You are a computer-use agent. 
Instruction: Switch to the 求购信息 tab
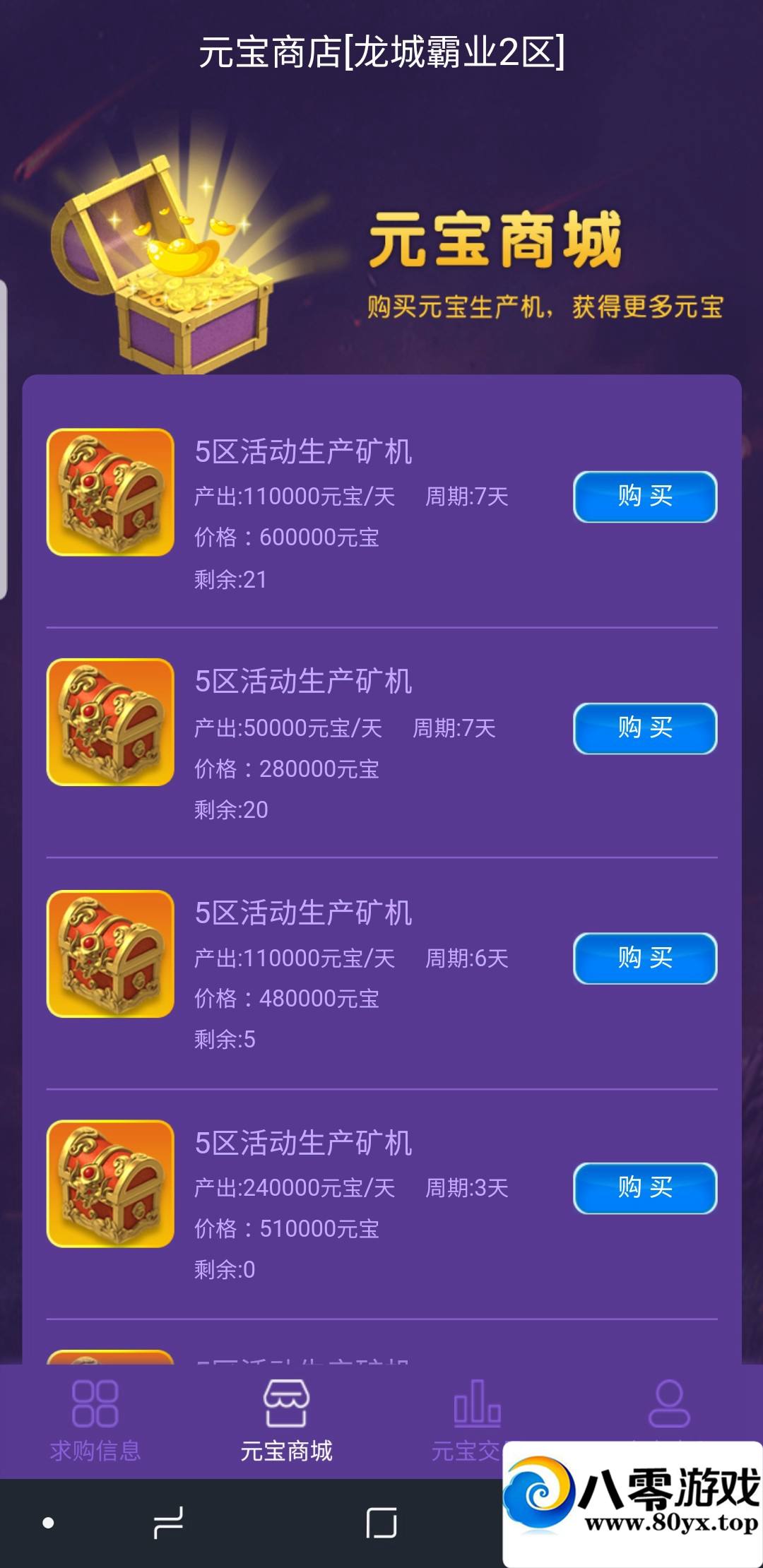(95, 1421)
